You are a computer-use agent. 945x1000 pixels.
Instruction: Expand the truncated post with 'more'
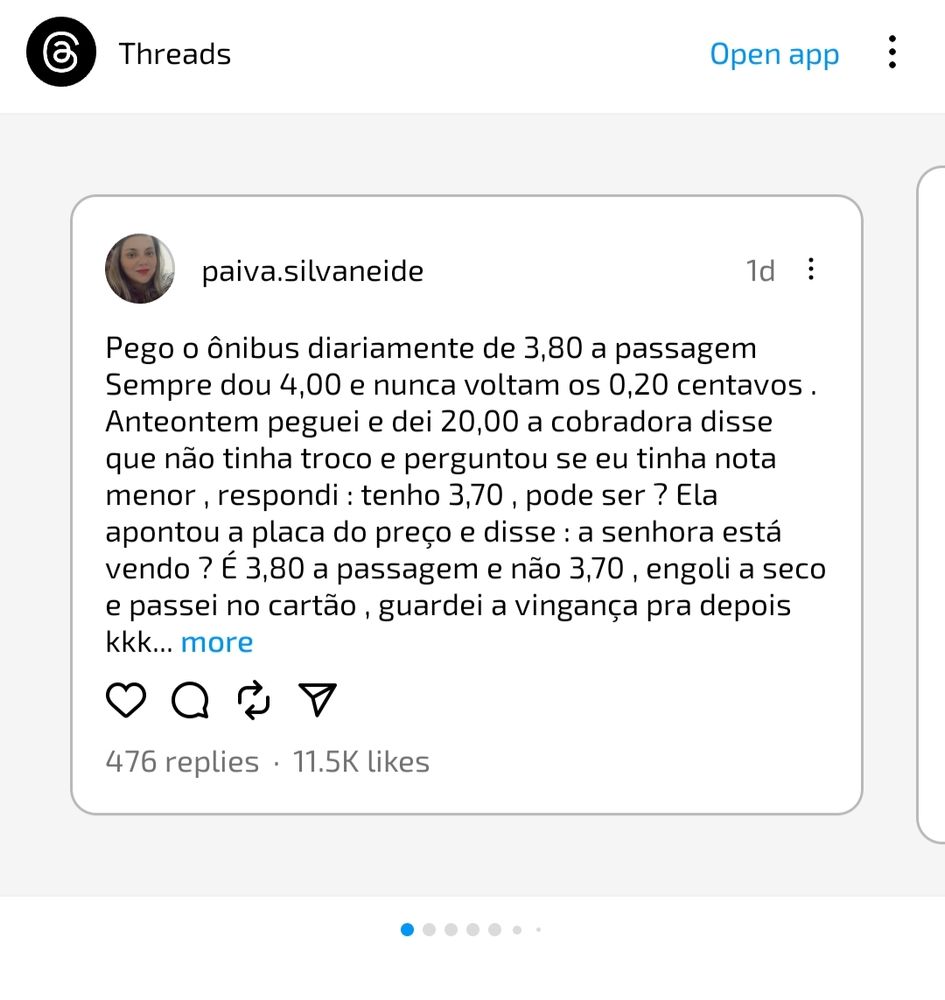tap(217, 642)
